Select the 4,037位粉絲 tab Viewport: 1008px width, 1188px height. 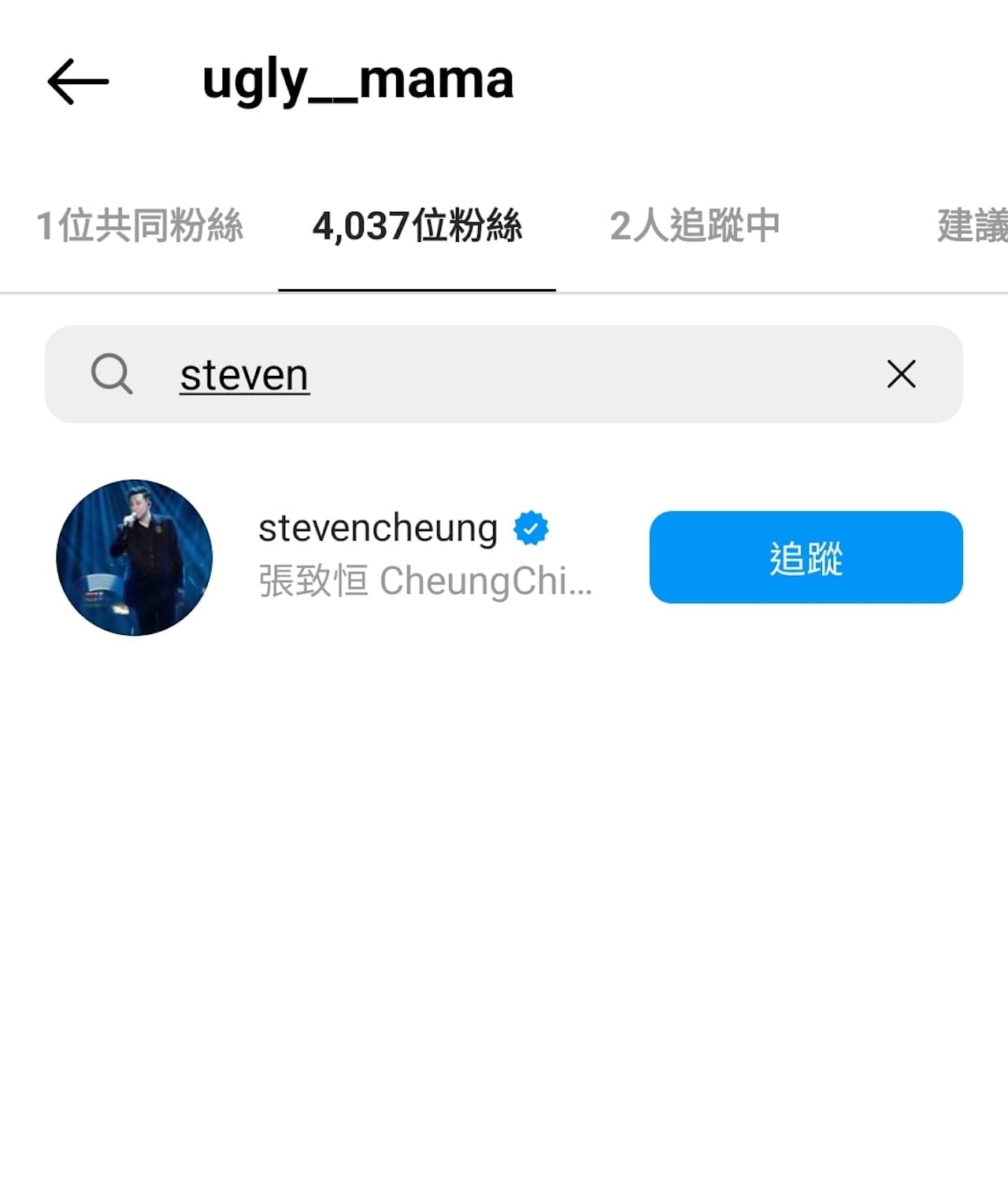[x=417, y=226]
